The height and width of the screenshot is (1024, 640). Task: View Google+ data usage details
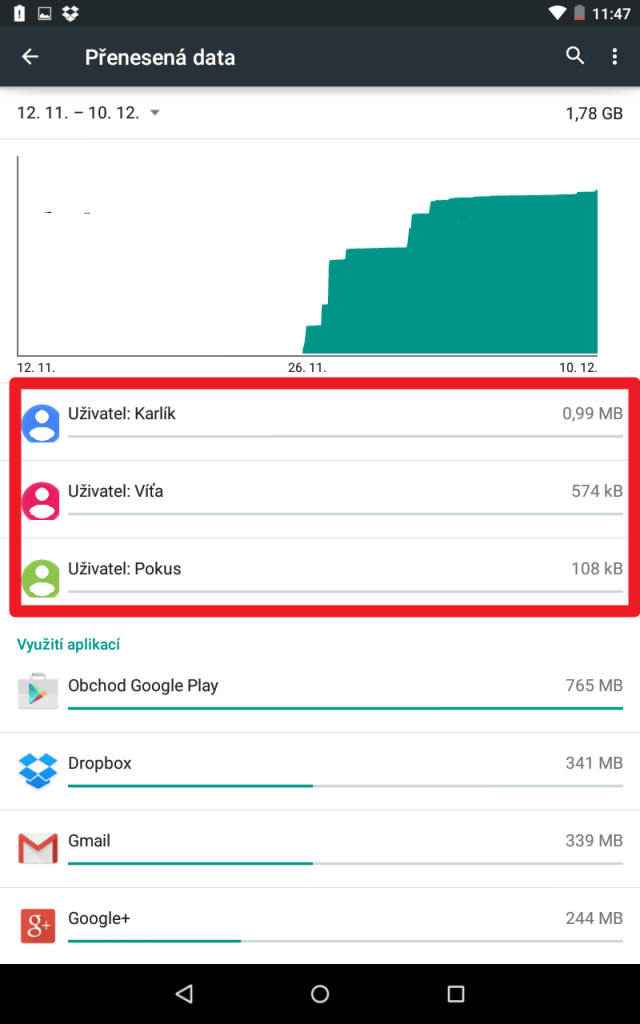tap(320, 926)
